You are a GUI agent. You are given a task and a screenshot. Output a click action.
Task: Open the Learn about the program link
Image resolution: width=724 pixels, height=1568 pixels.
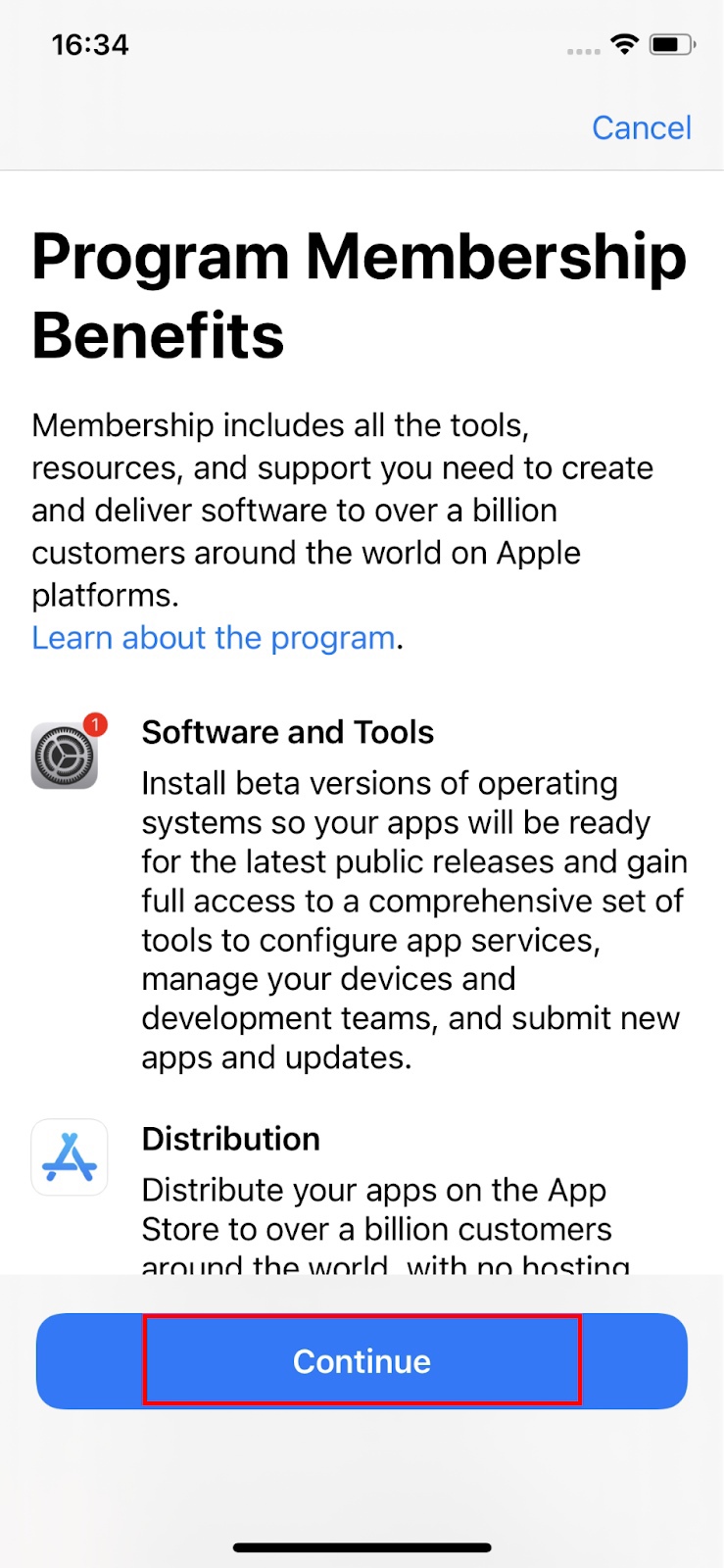point(214,638)
